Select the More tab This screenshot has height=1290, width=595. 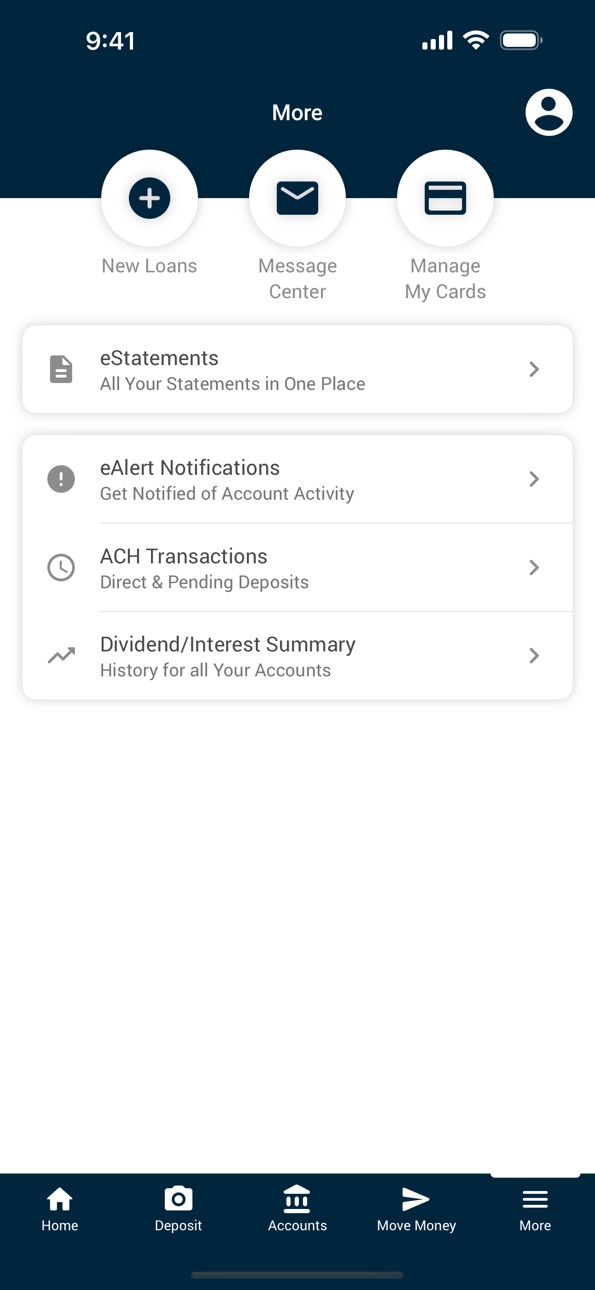[x=535, y=1209]
